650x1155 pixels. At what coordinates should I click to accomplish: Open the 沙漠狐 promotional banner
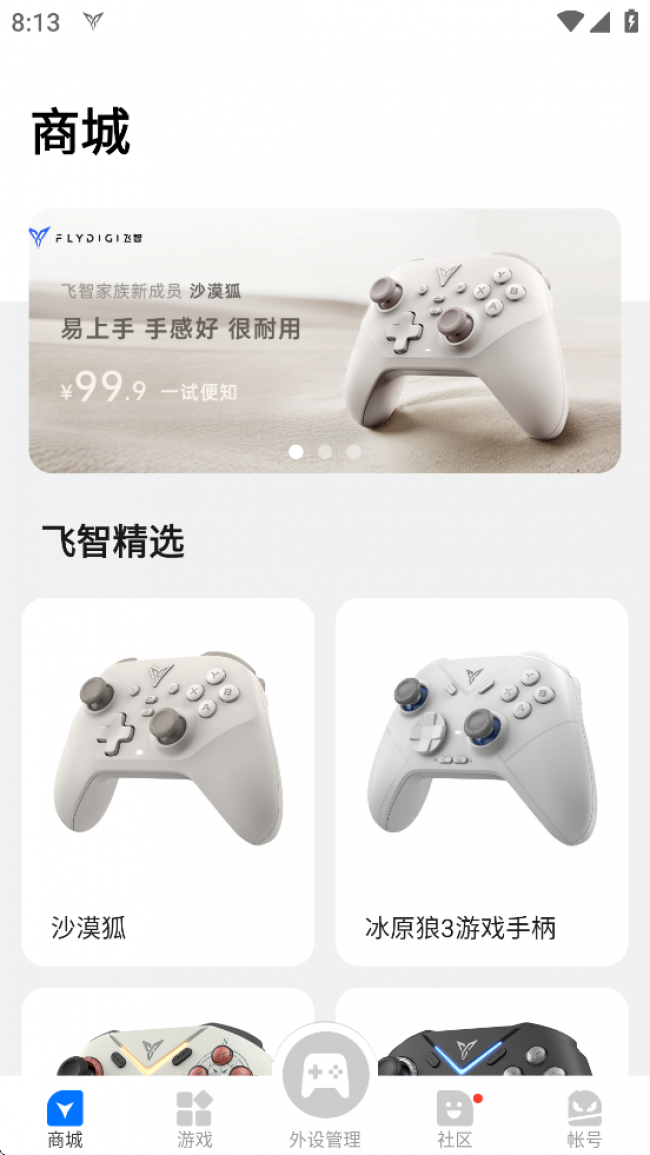click(324, 340)
